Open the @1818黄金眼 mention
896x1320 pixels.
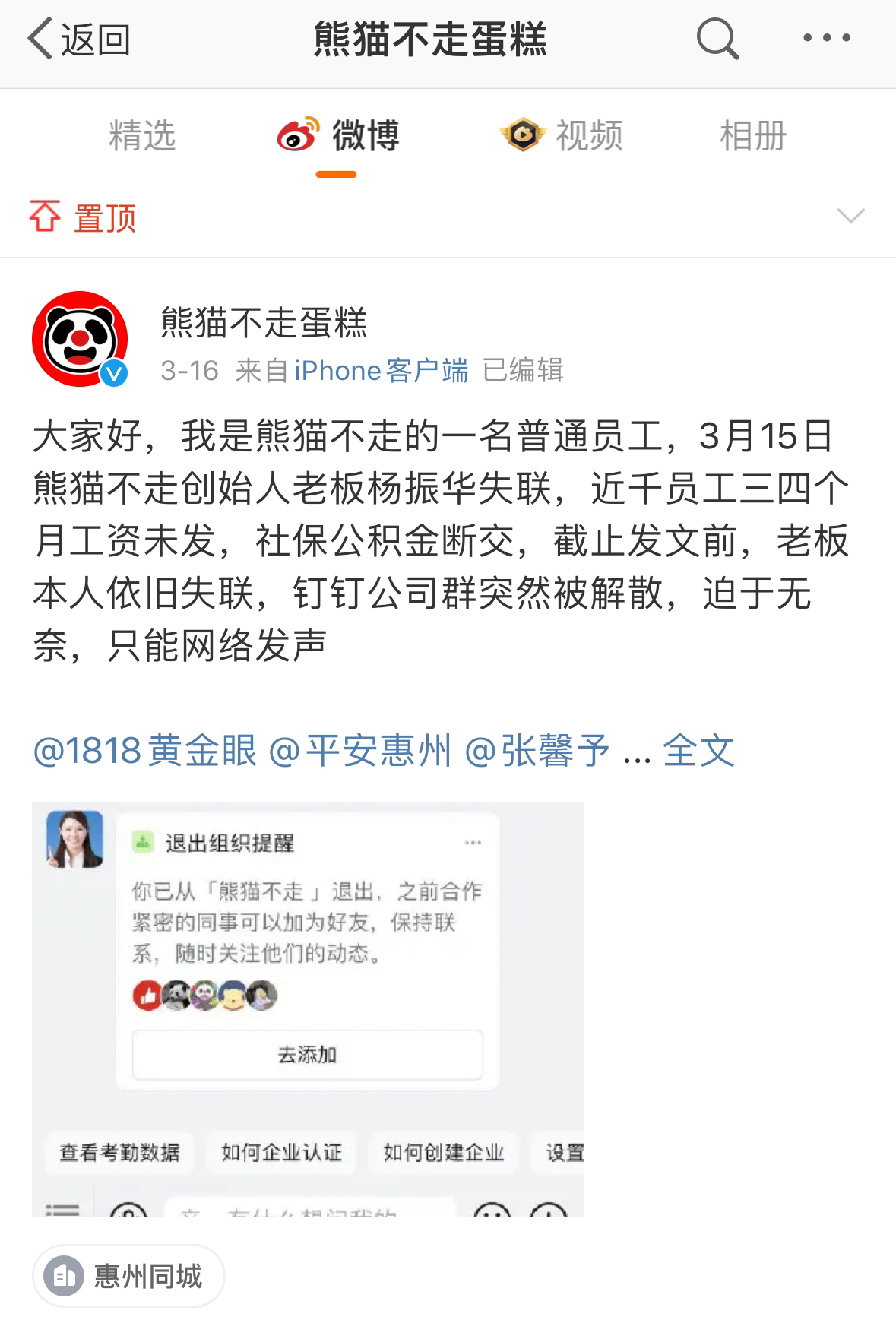[144, 751]
